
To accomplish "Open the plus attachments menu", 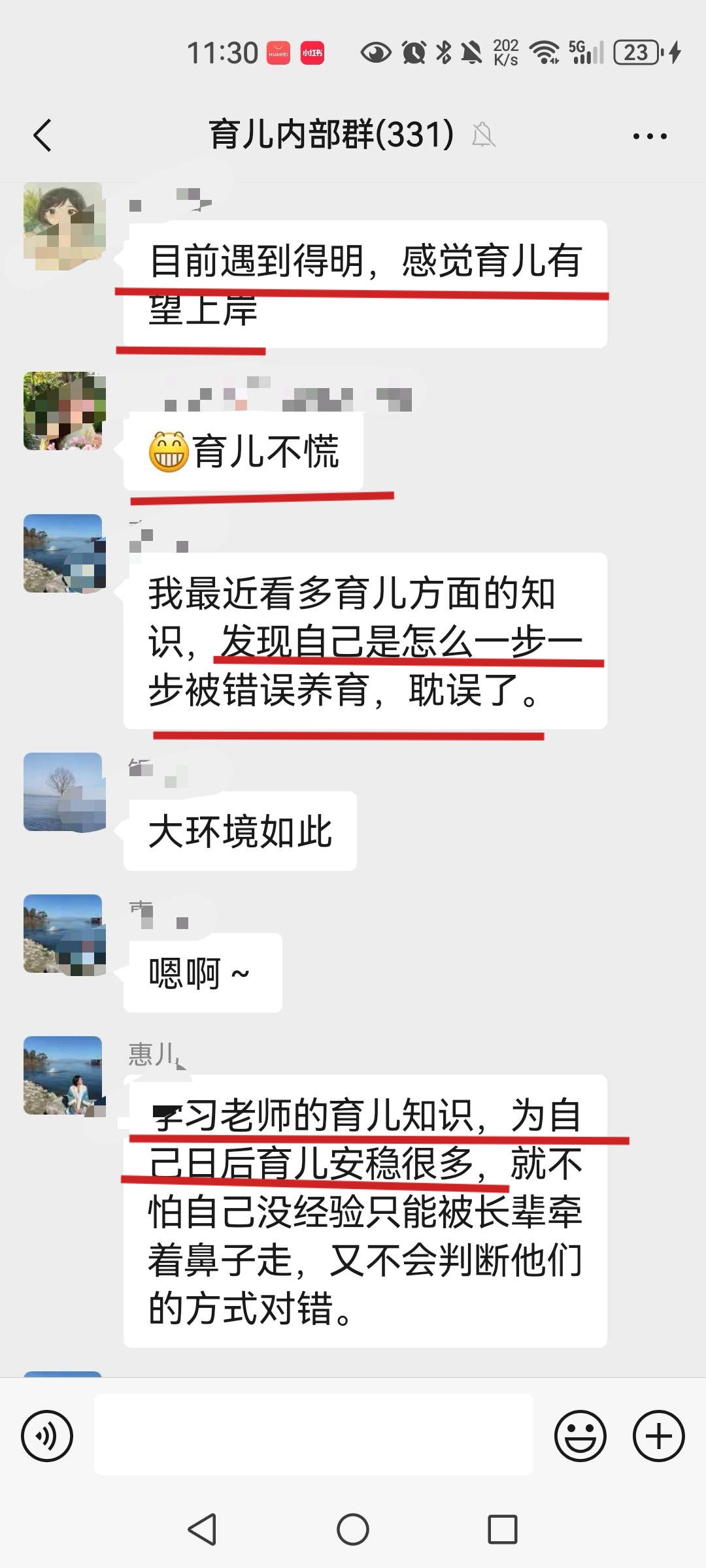I will coord(658,1435).
